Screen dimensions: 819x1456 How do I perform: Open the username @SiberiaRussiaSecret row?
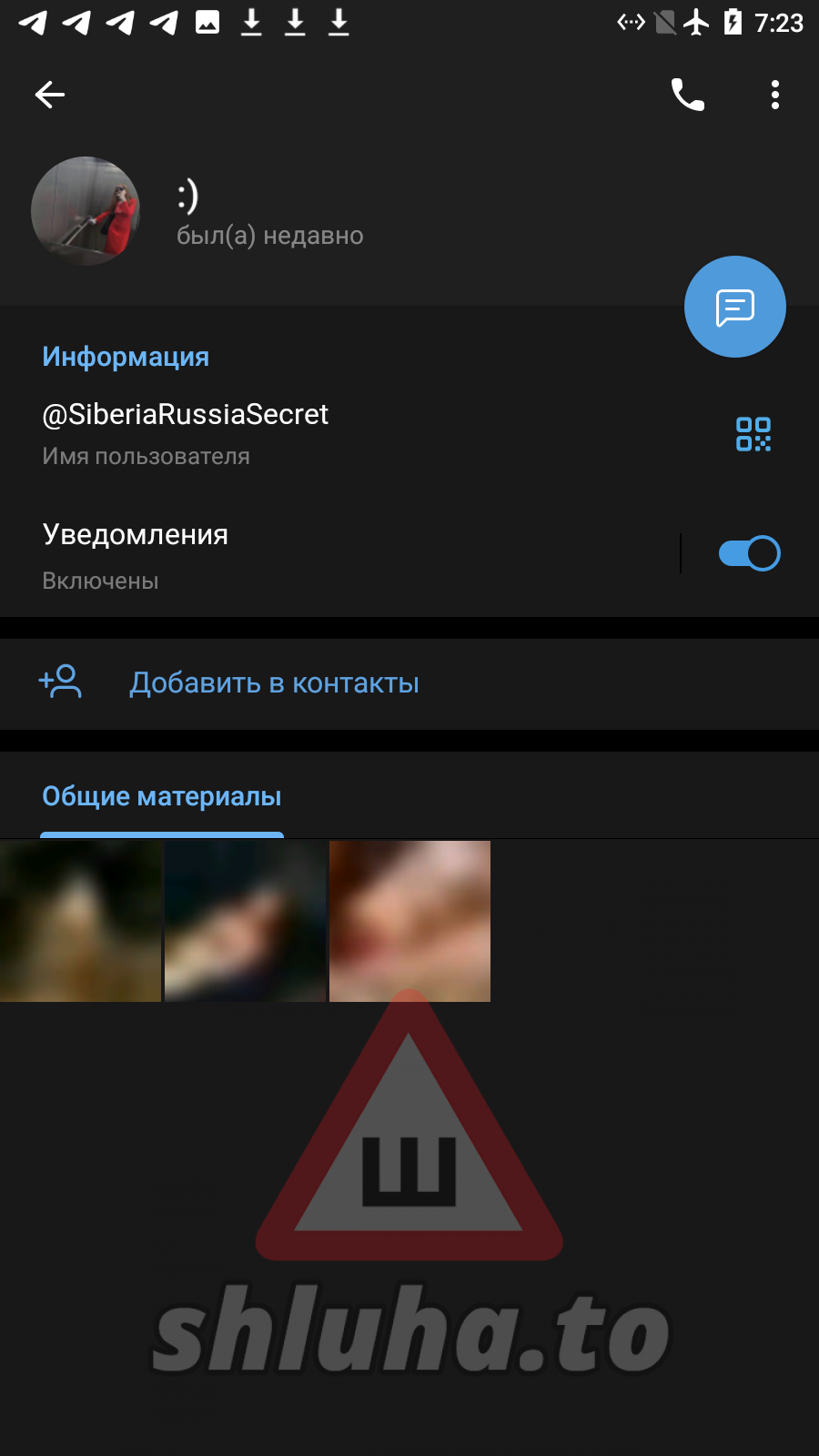tap(273, 432)
